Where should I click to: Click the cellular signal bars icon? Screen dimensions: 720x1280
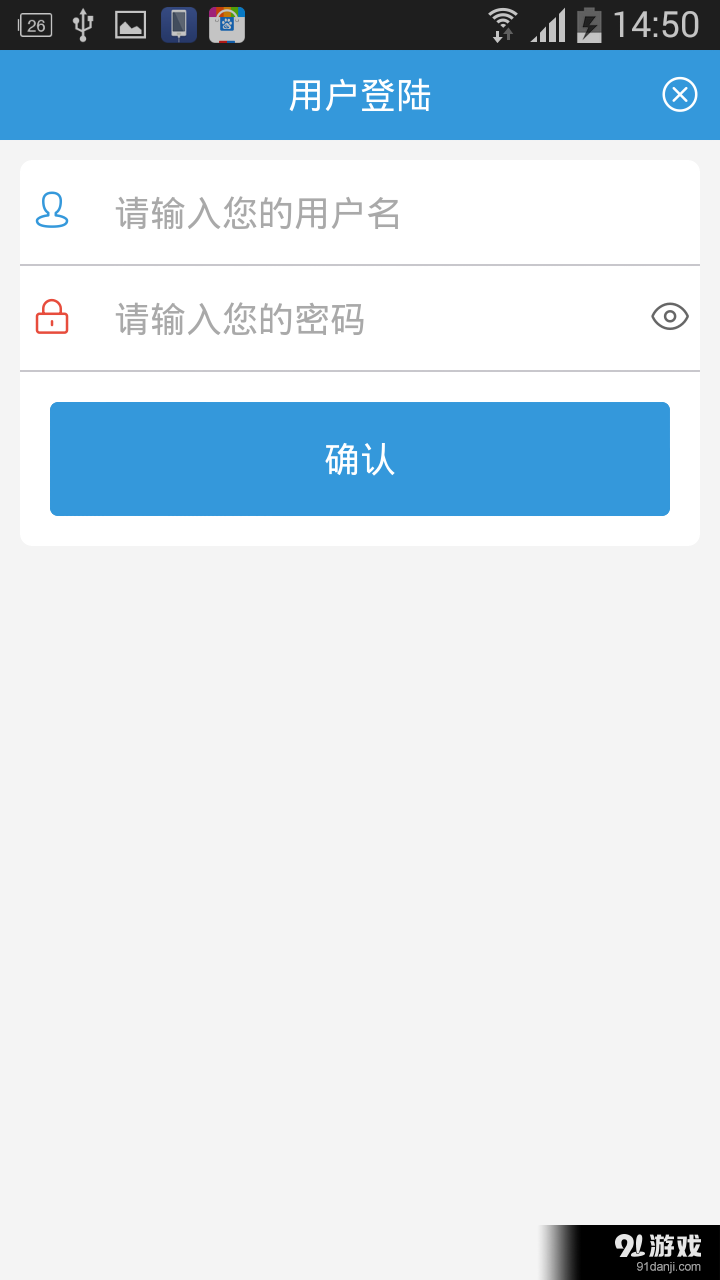pos(549,24)
